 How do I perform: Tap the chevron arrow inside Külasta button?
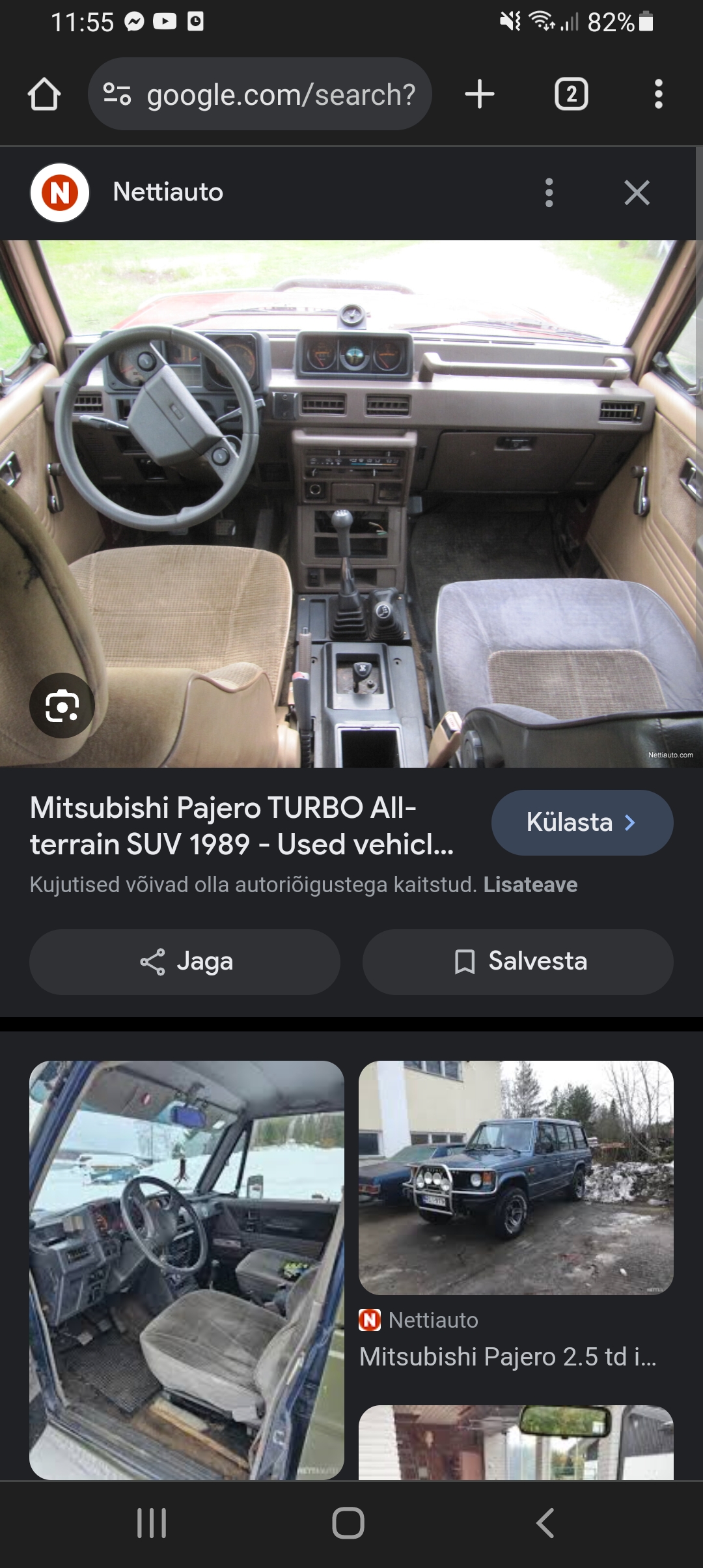629,822
